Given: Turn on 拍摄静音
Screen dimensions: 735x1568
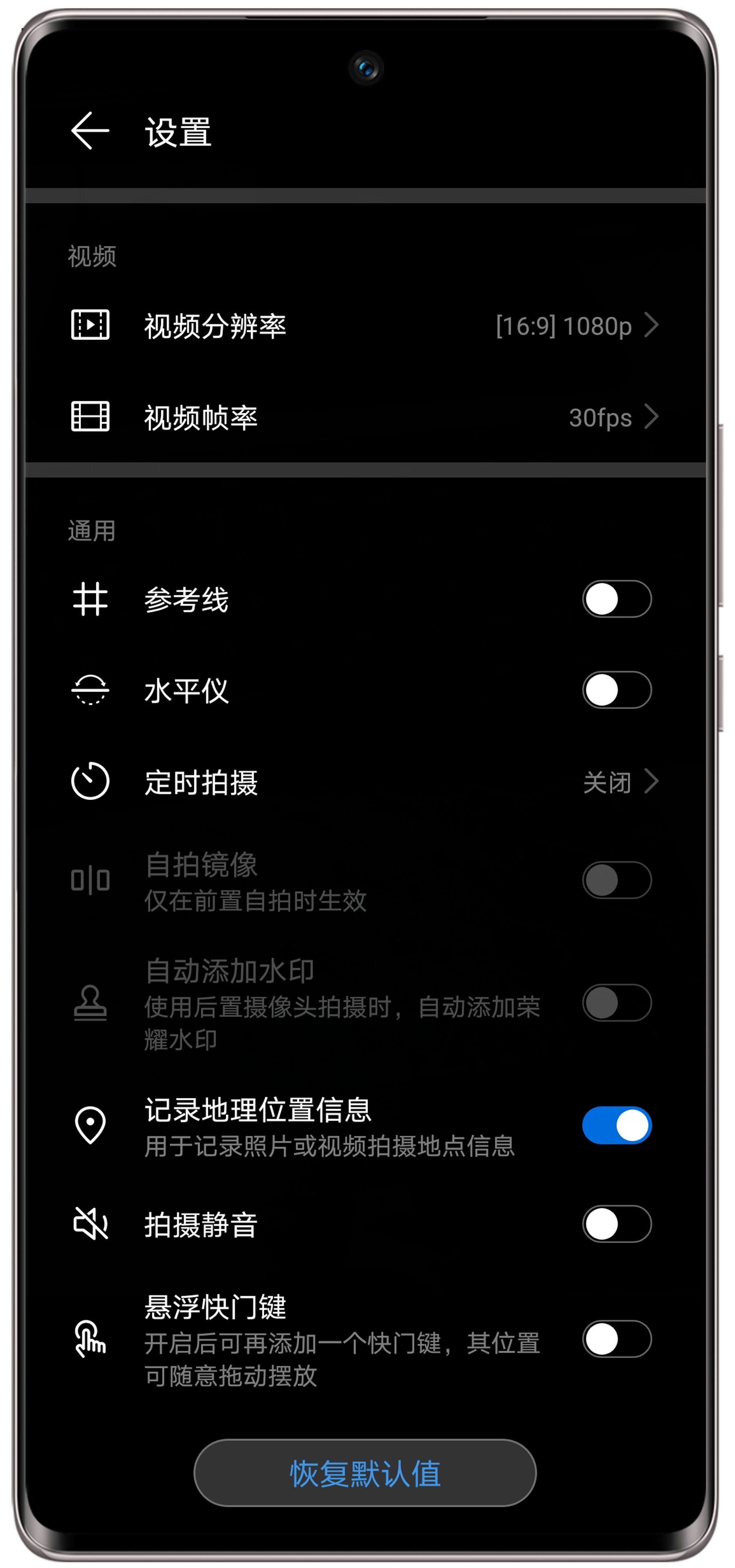Looking at the screenshot, I should click(616, 1223).
